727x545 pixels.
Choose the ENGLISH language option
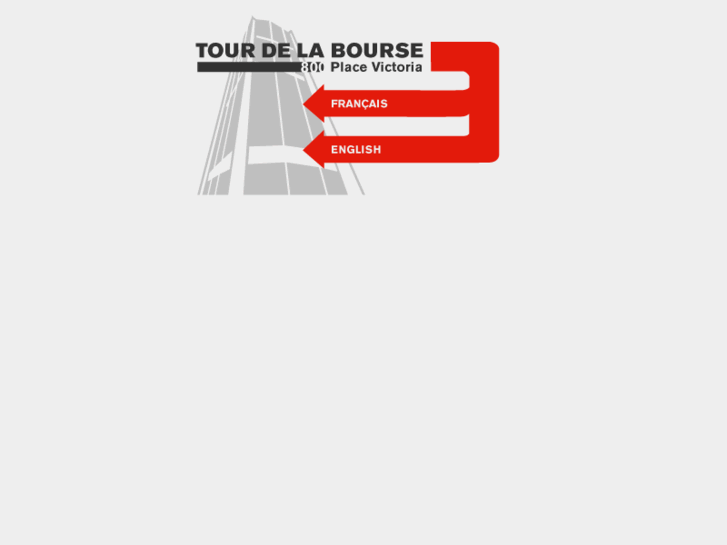(356, 150)
